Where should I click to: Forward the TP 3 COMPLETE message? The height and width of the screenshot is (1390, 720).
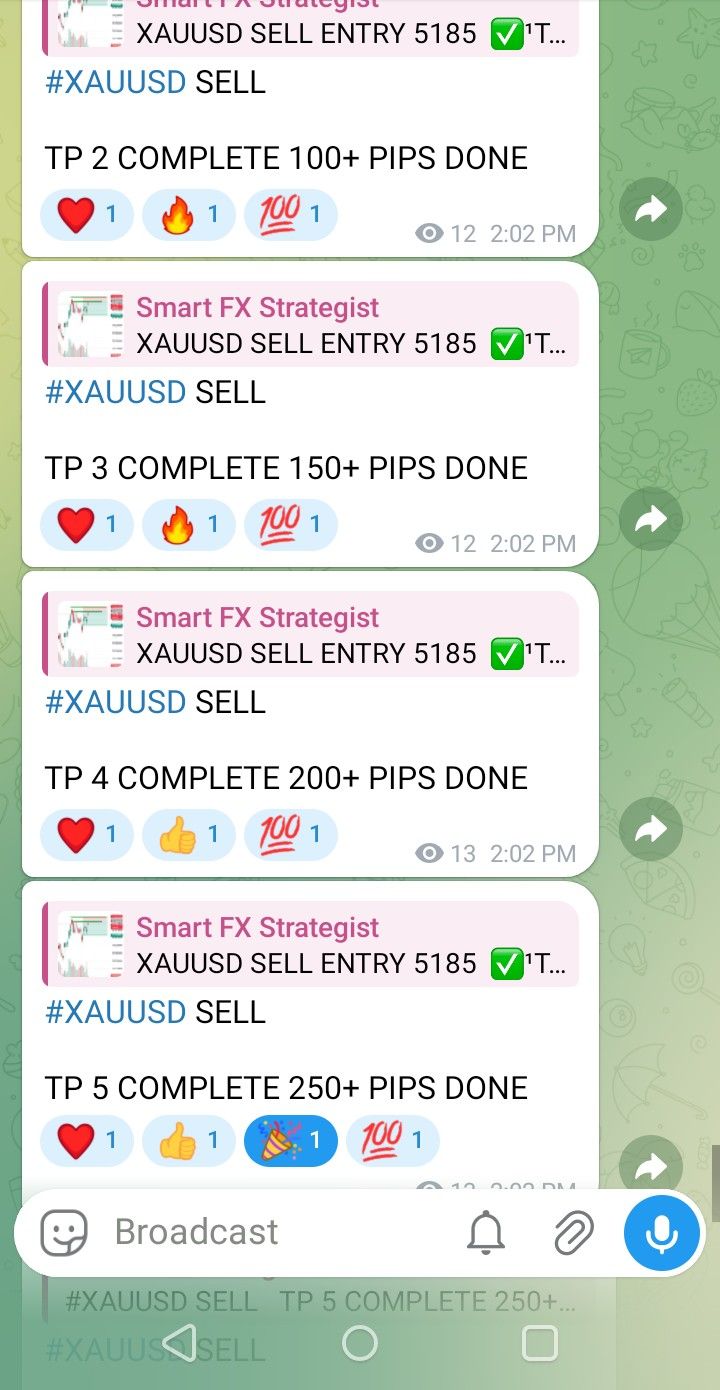[651, 519]
